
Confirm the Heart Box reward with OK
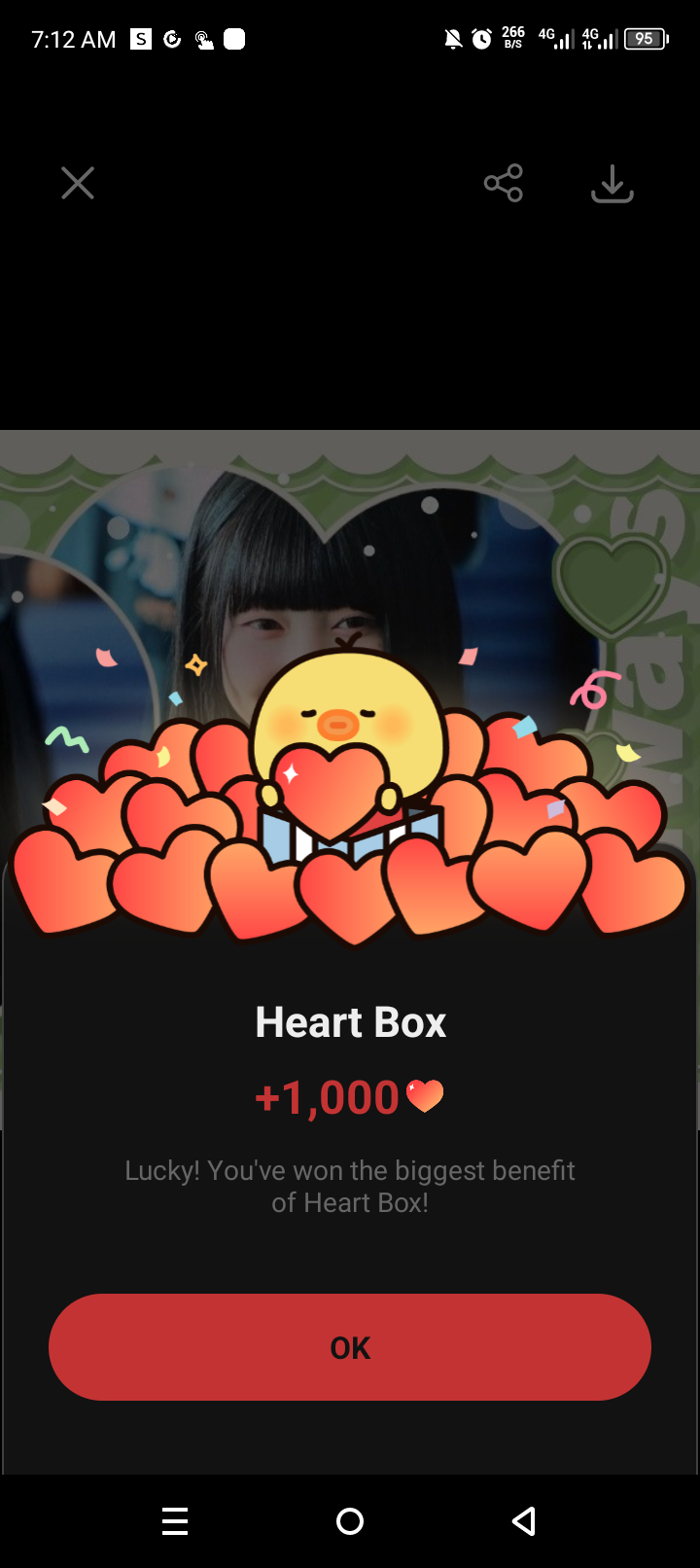pyautogui.click(x=350, y=1347)
